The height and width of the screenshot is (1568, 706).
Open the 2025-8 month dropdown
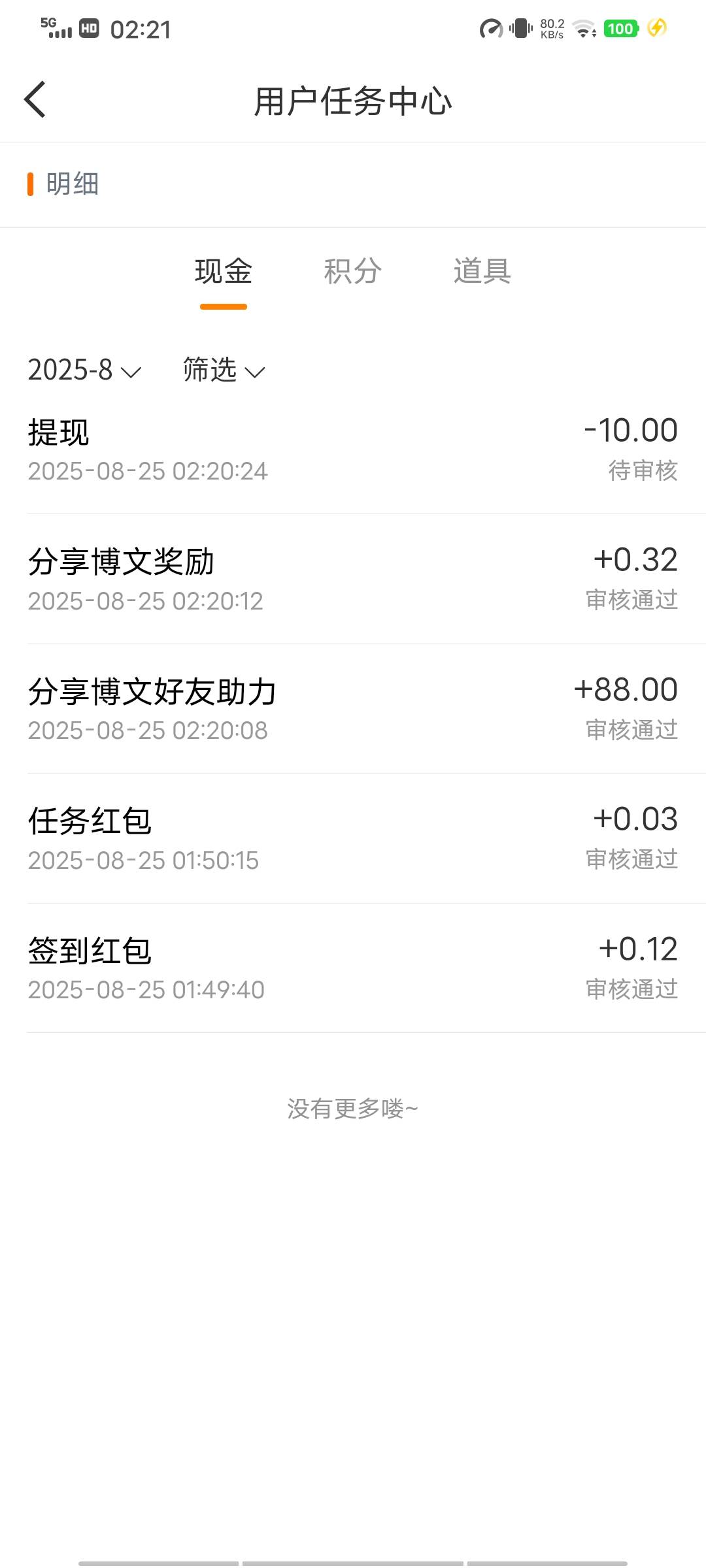84,370
